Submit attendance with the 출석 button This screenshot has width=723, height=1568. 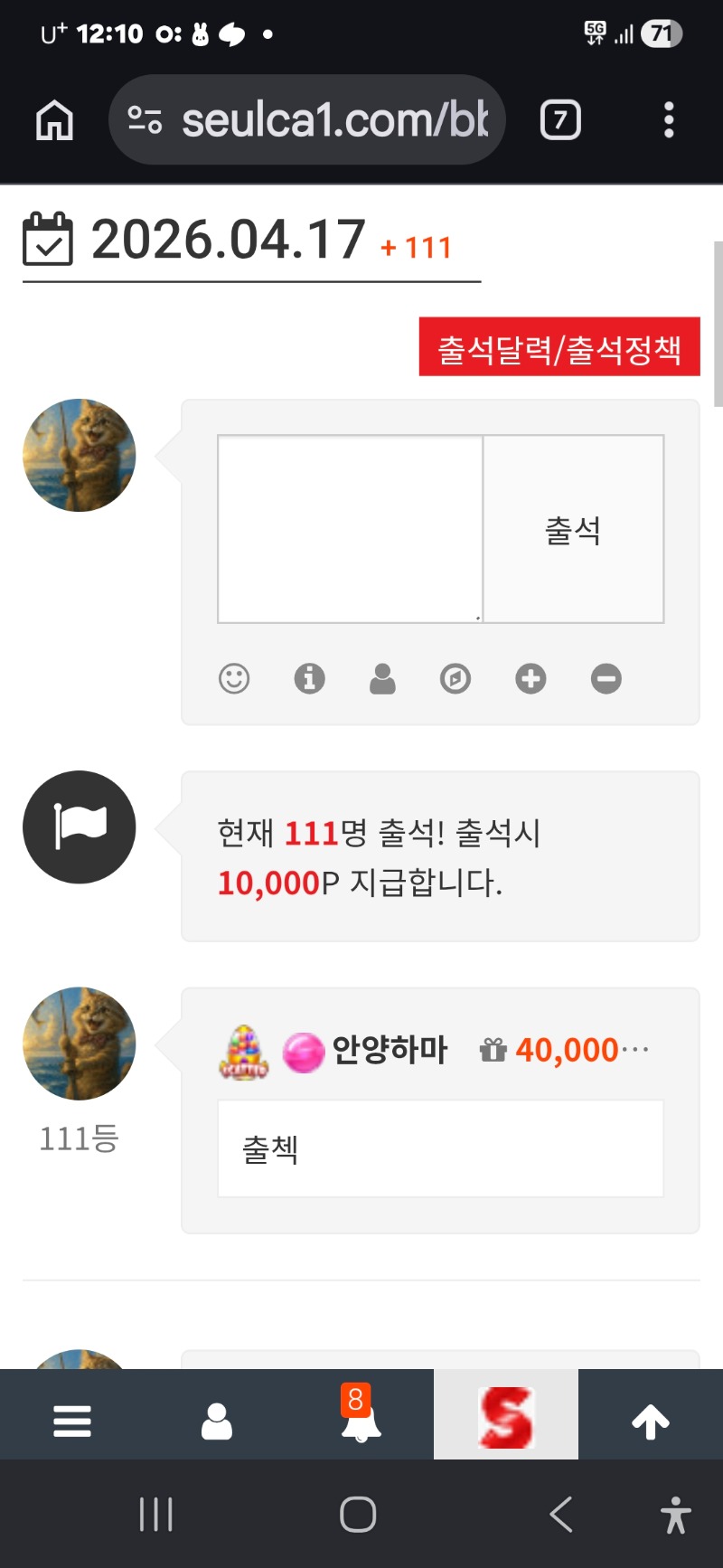coord(573,530)
